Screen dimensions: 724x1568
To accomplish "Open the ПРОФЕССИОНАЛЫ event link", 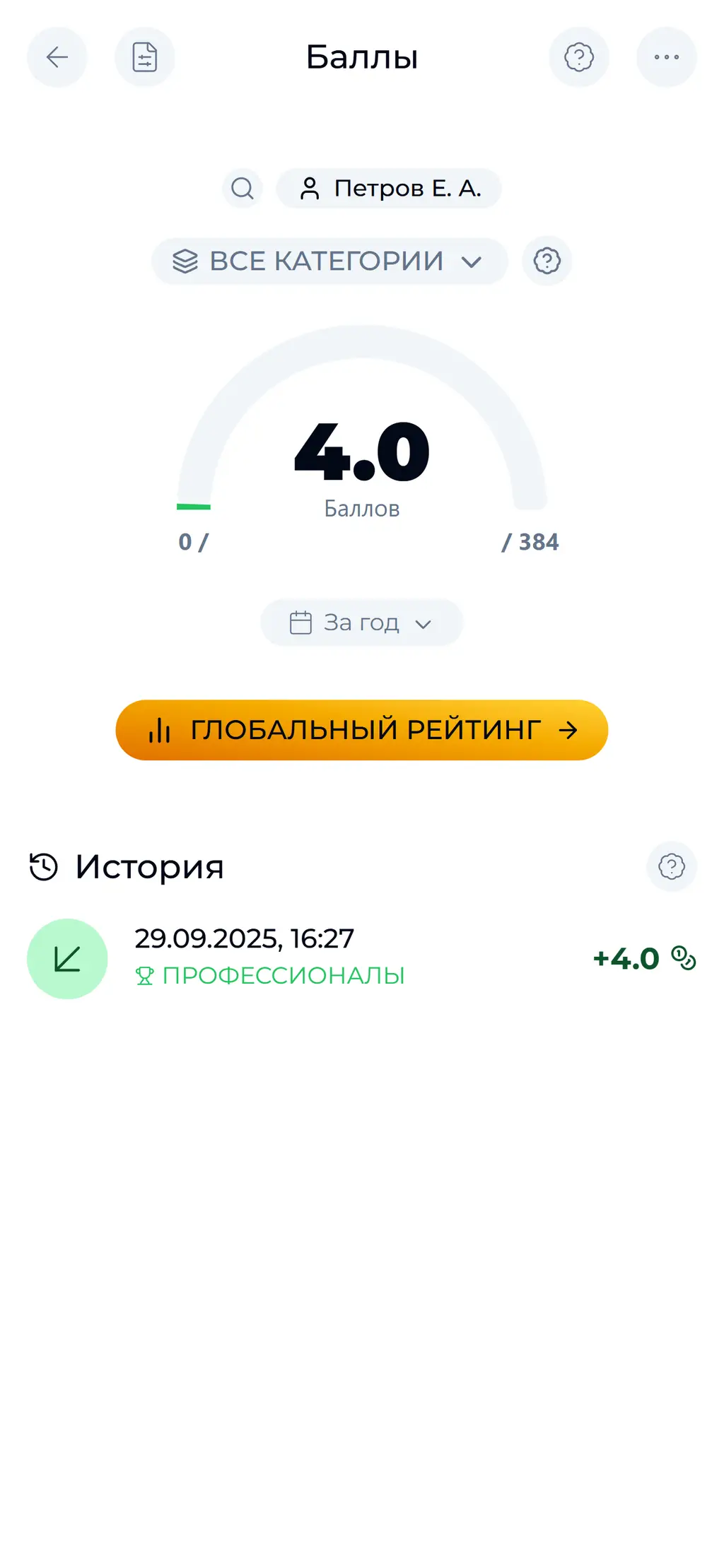I will (282, 975).
